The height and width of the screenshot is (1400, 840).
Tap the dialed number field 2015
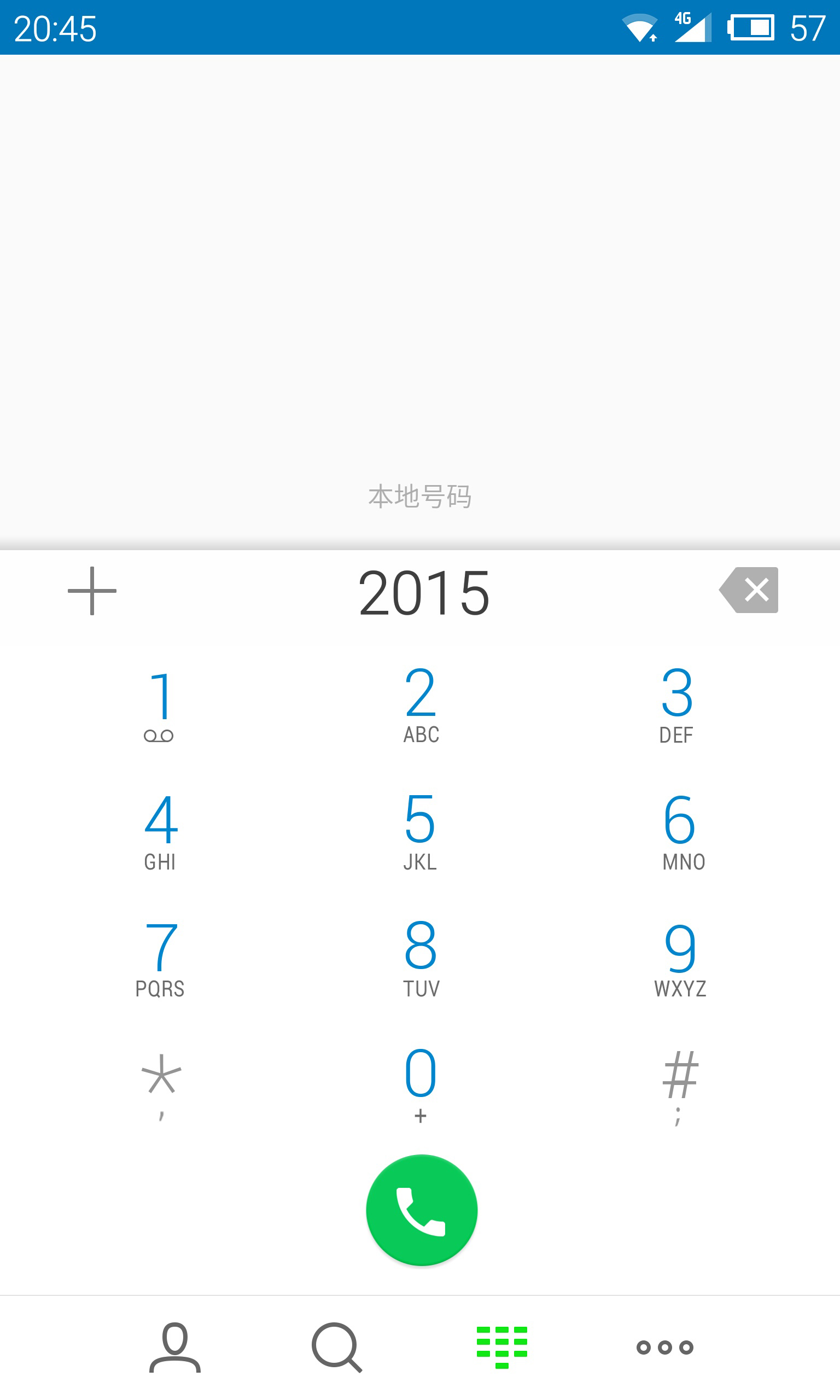coord(423,592)
